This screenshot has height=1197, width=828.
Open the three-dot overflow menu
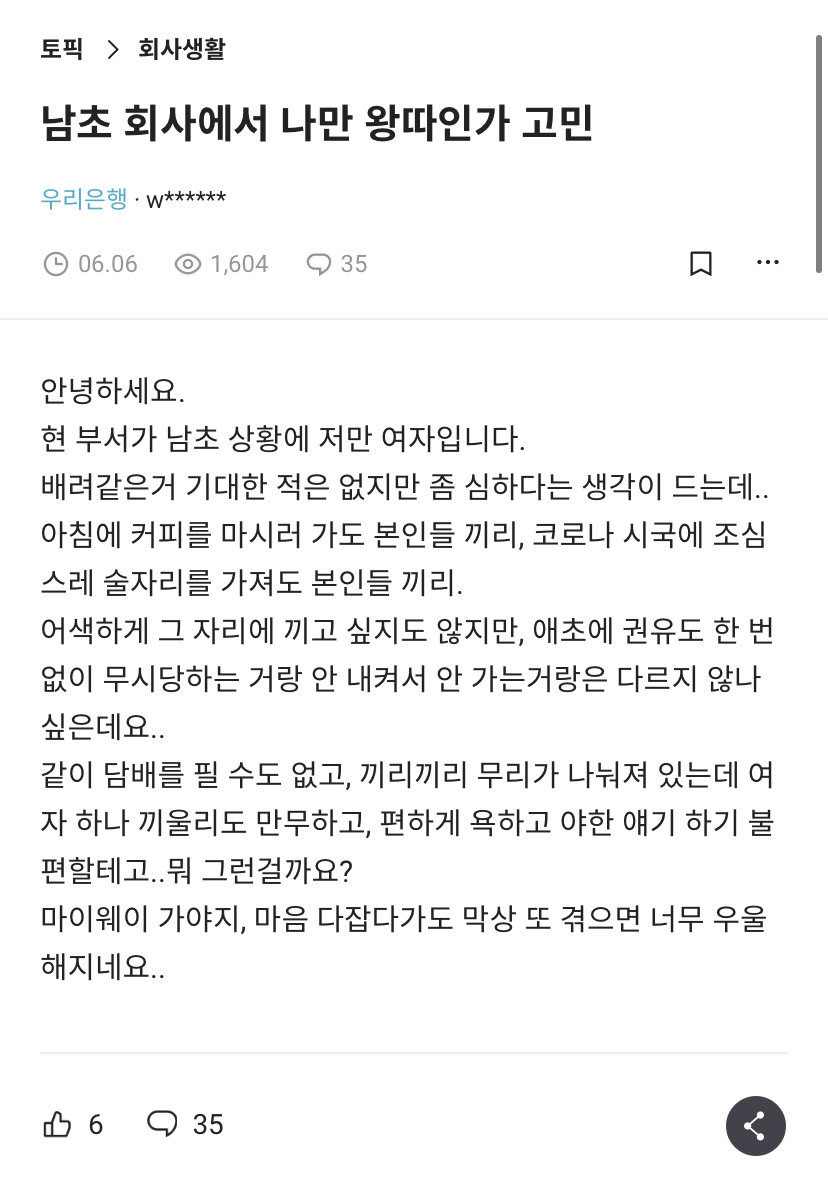767,263
